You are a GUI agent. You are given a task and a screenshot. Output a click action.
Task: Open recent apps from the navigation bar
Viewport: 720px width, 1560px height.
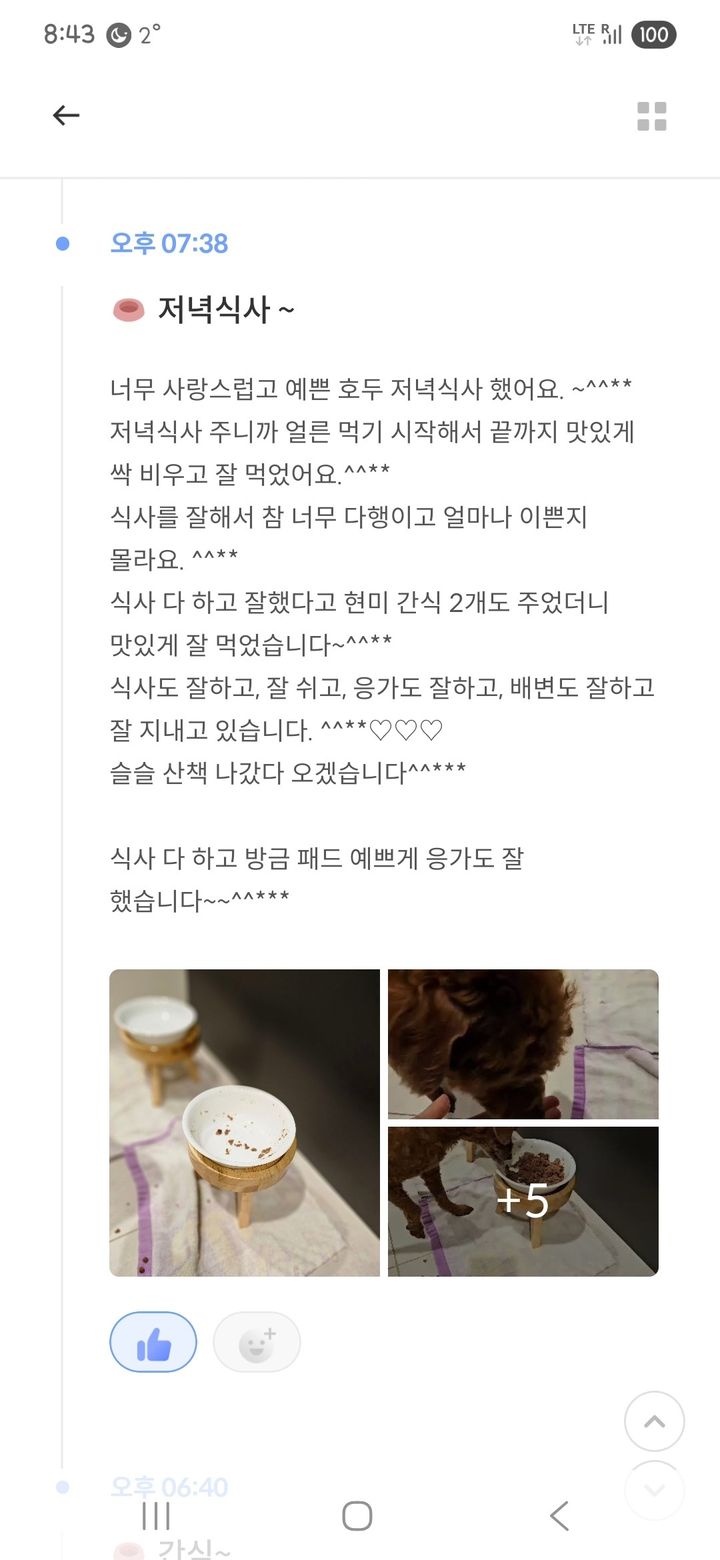(x=156, y=1516)
